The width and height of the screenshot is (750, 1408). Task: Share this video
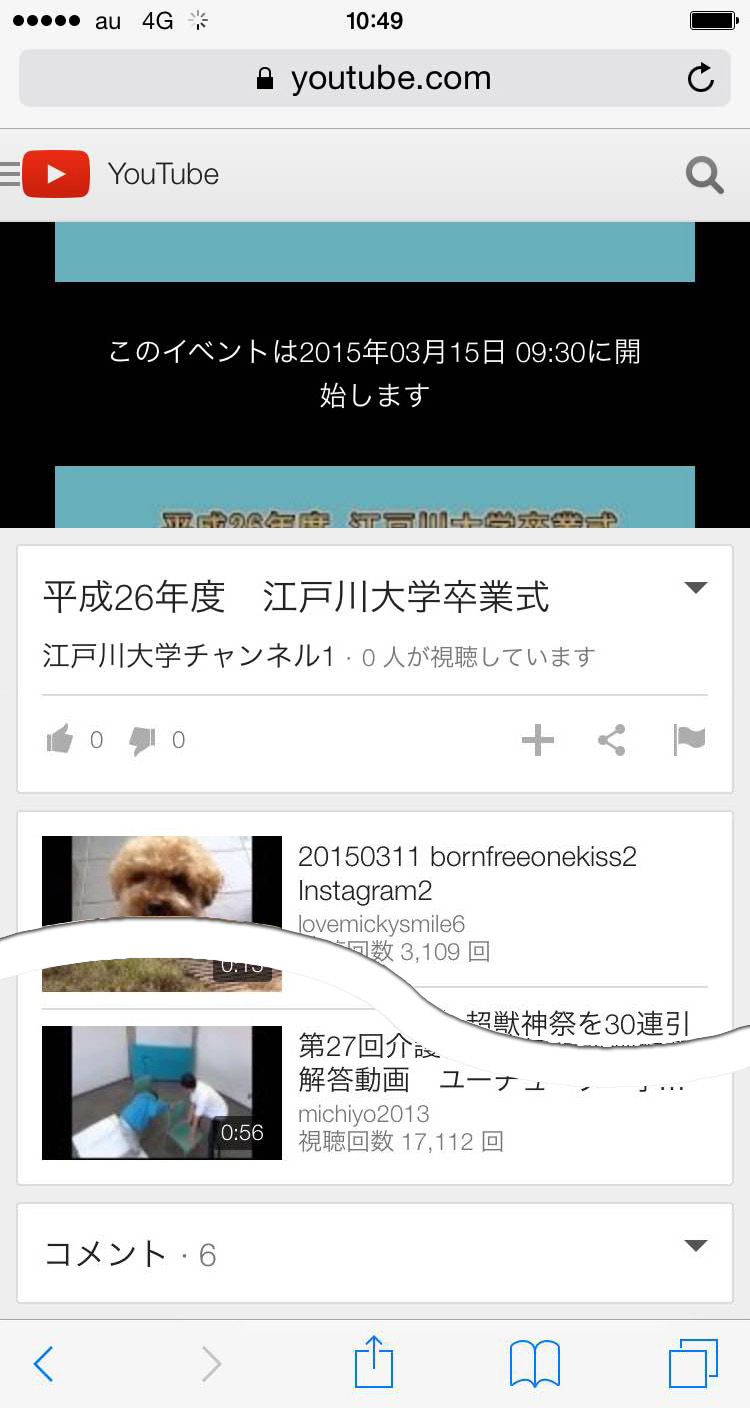click(612, 740)
